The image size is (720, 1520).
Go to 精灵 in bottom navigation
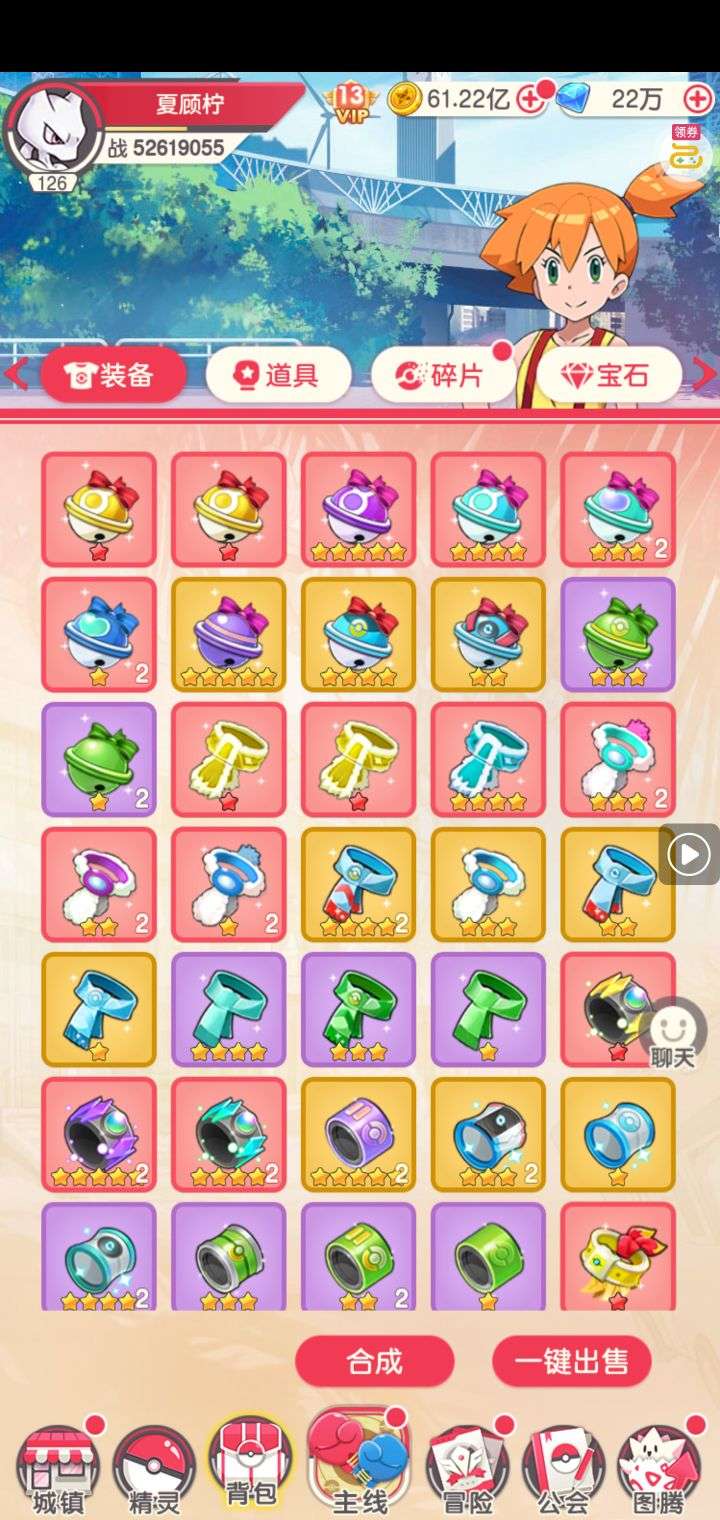click(153, 1470)
